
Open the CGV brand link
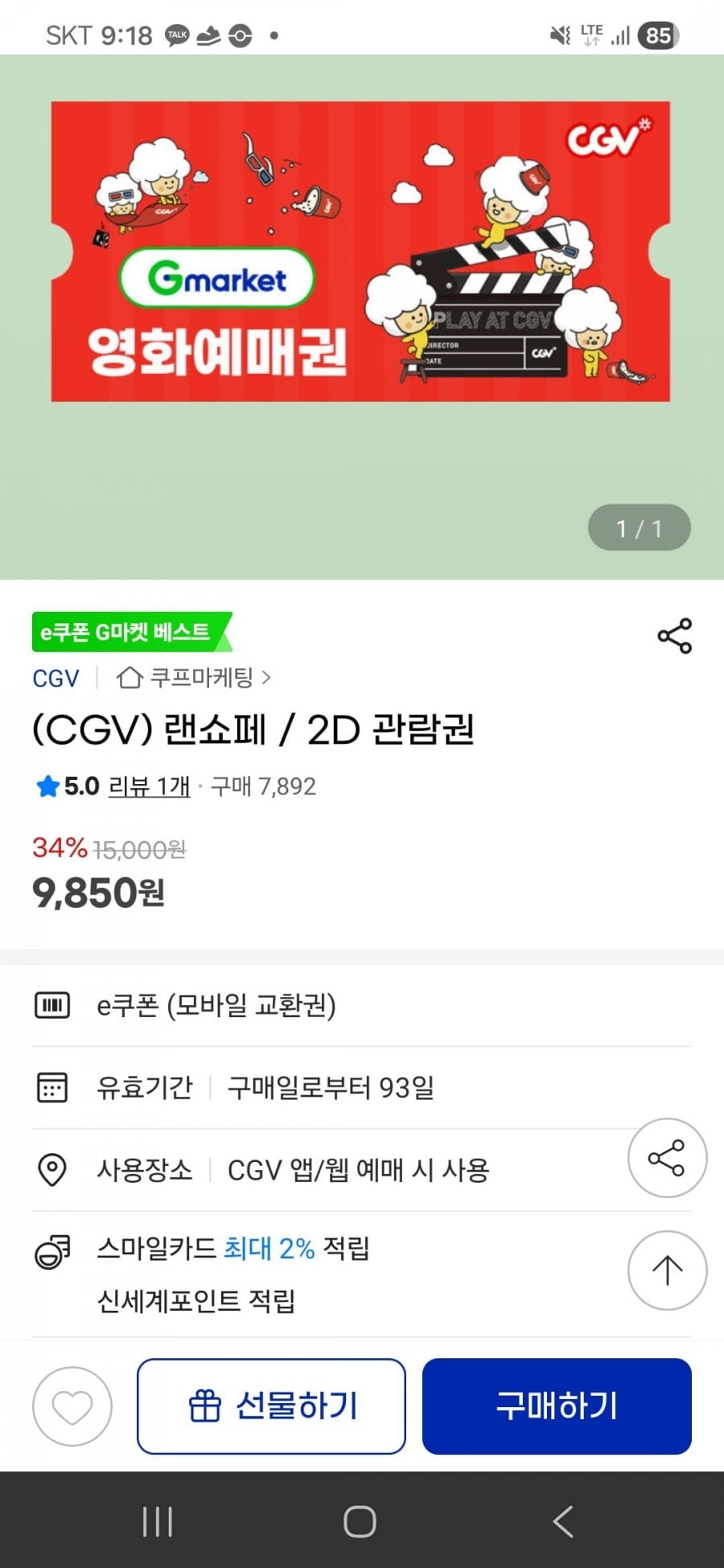tap(56, 679)
